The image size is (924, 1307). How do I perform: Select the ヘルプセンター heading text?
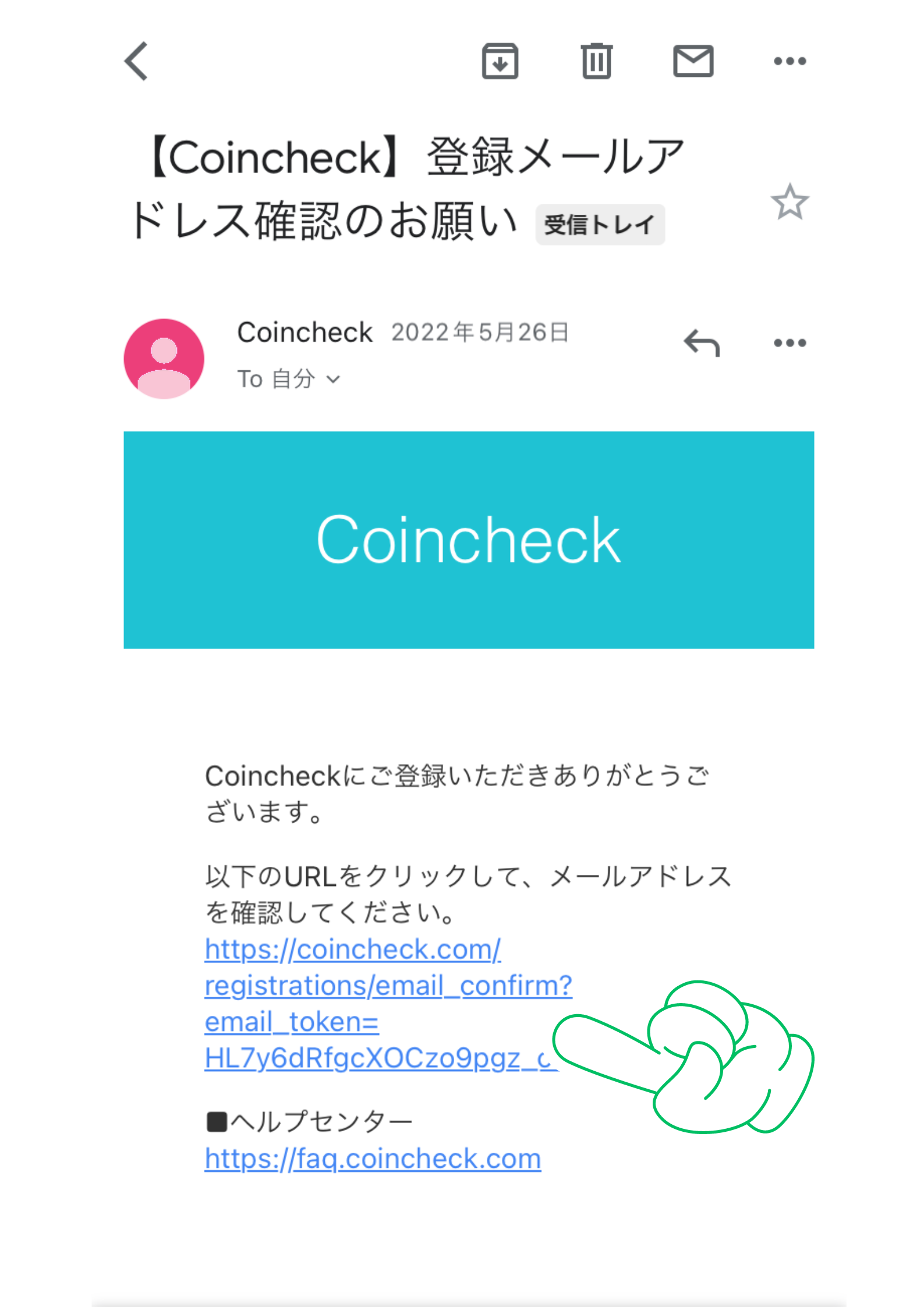coord(309,1121)
